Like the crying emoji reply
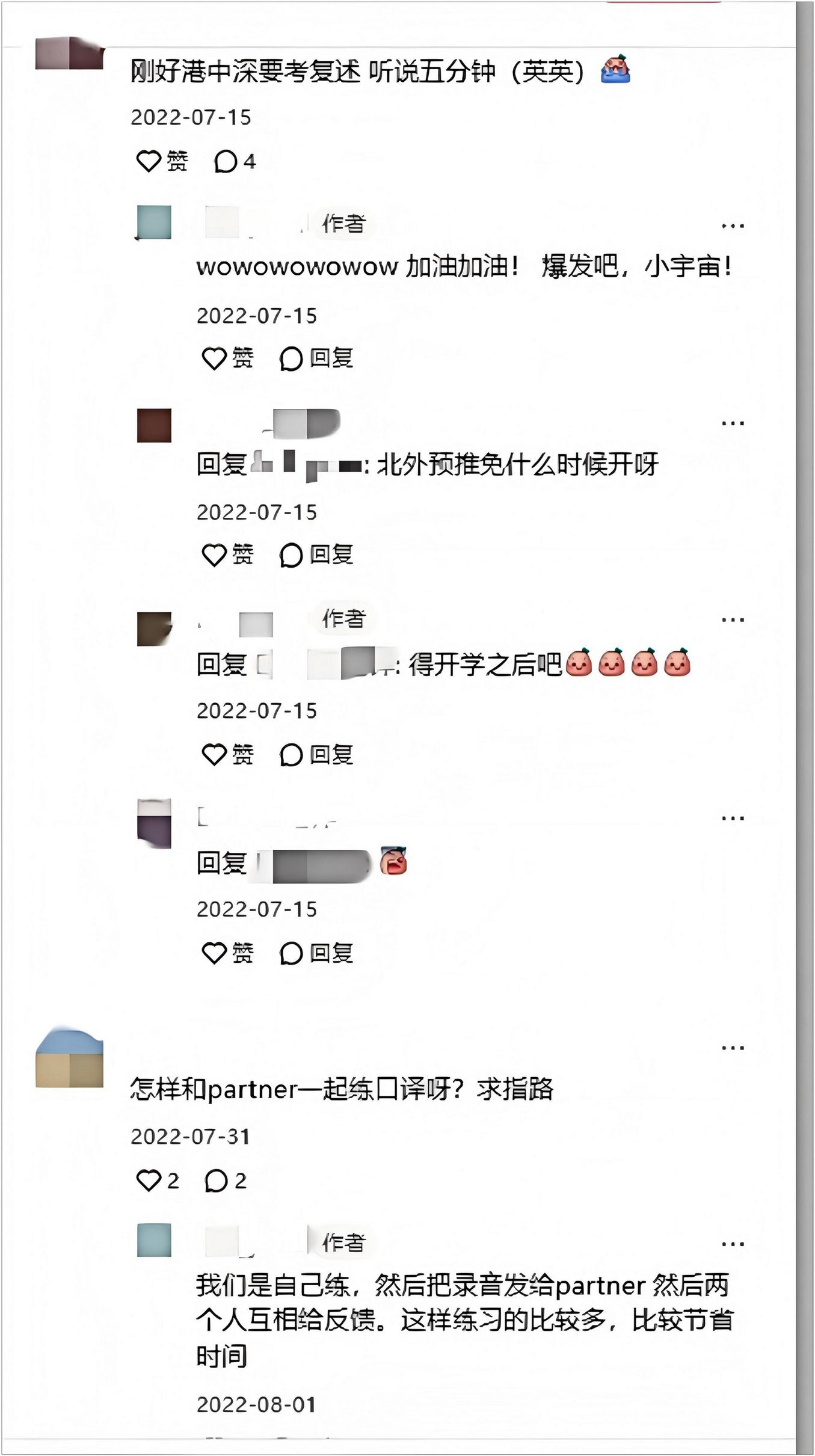This screenshot has height=1456, width=815. click(214, 953)
